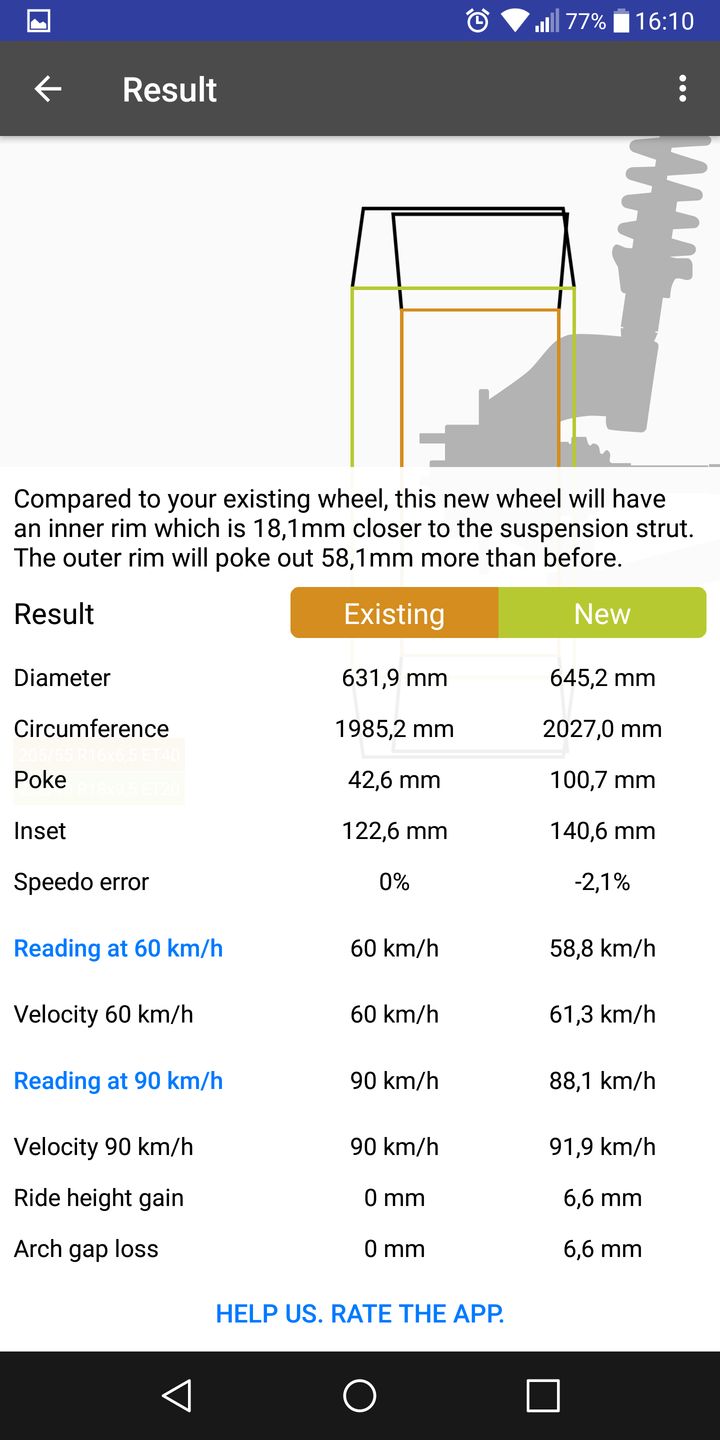Viewport: 720px width, 1440px height.
Task: Select the Reading at 60 km/h link
Action: [x=118, y=948]
